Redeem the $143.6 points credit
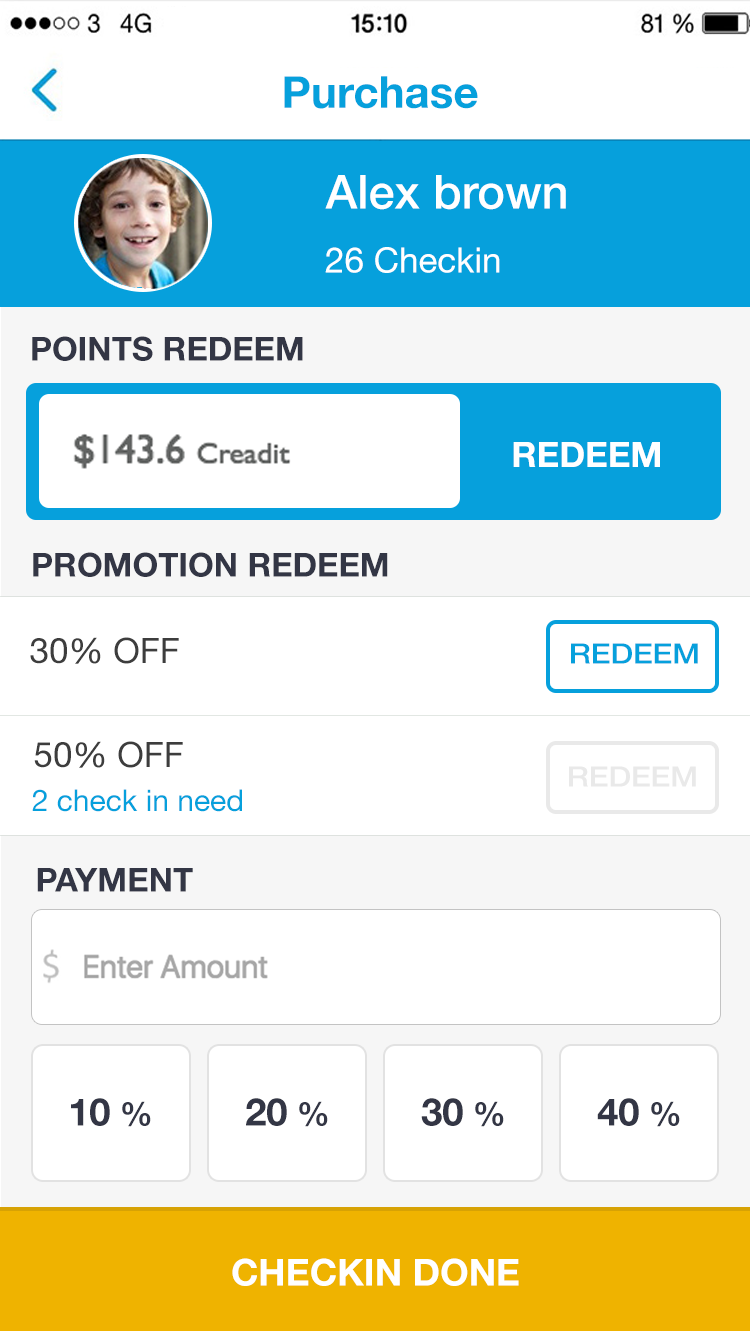 coord(587,454)
